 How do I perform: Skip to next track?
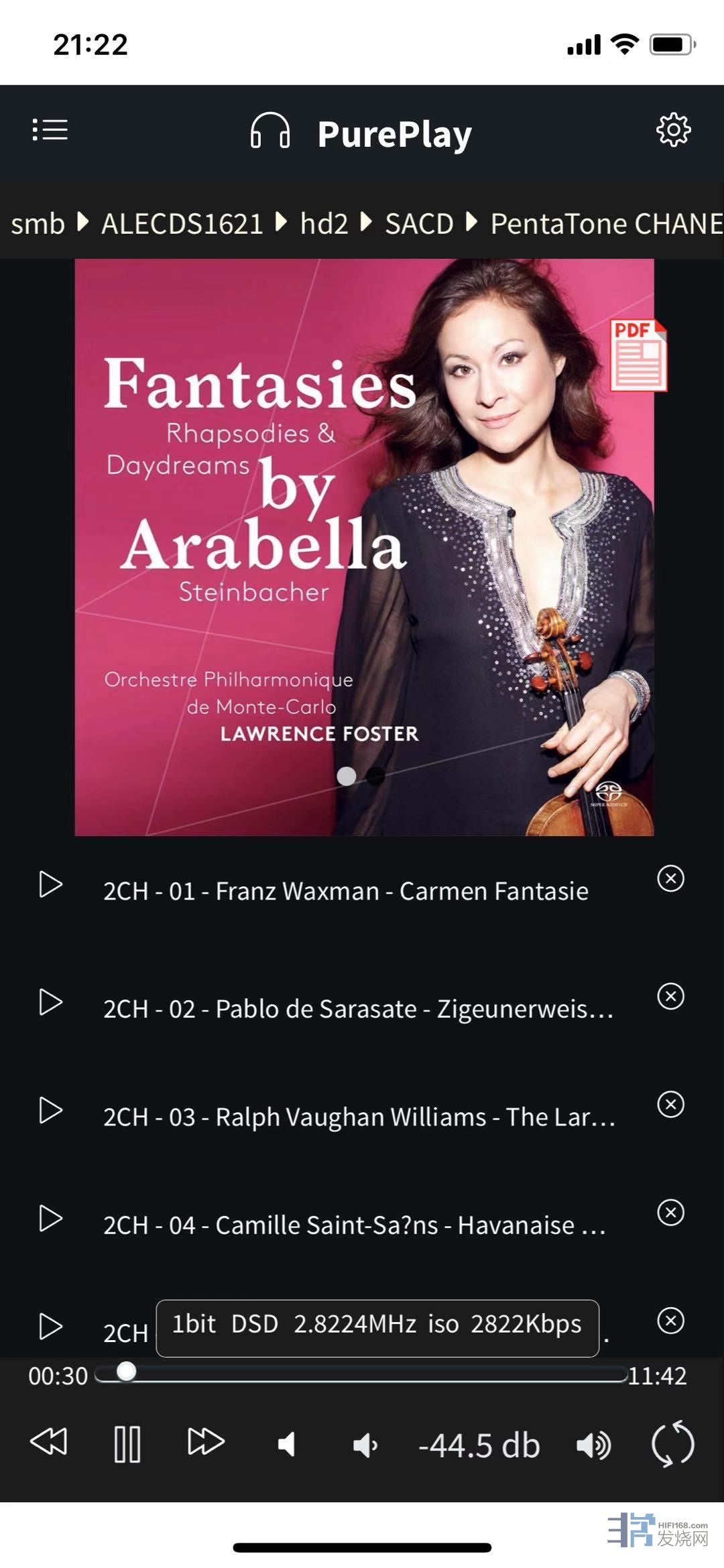click(205, 1441)
